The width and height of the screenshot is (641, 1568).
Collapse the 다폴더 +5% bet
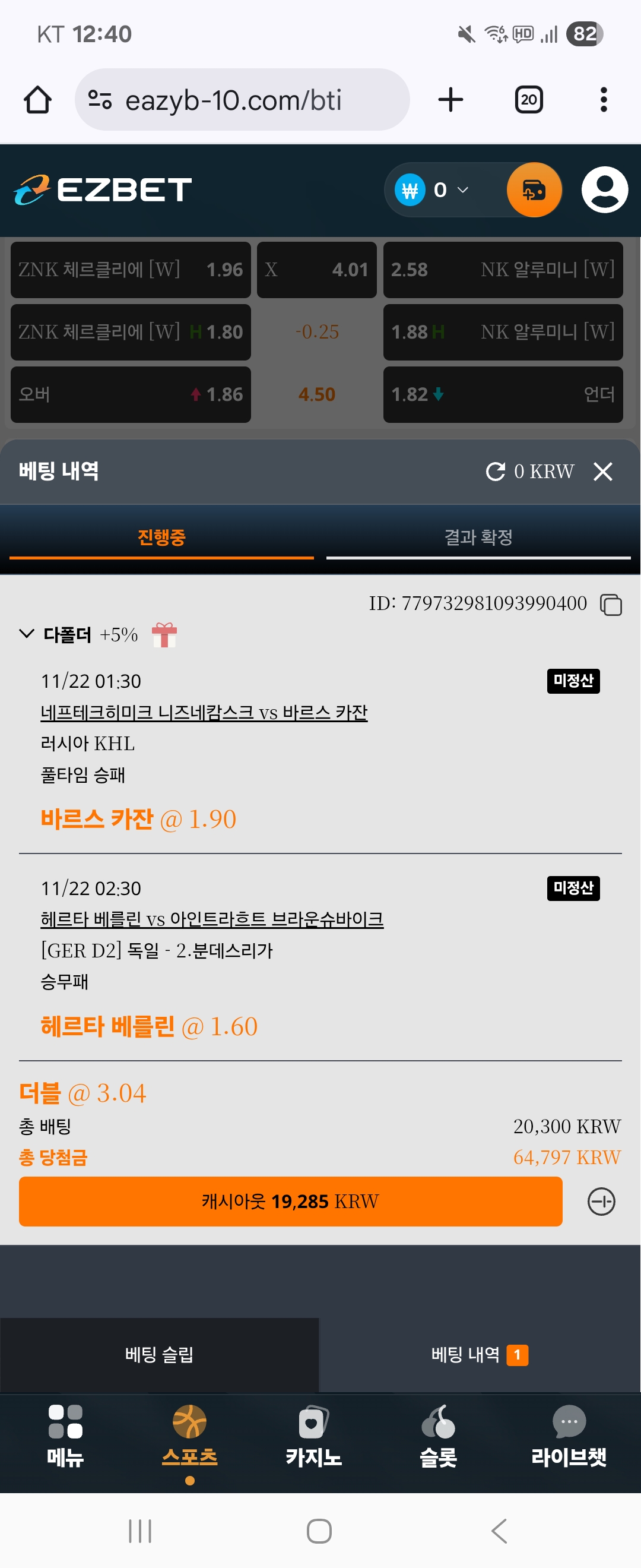[x=27, y=634]
